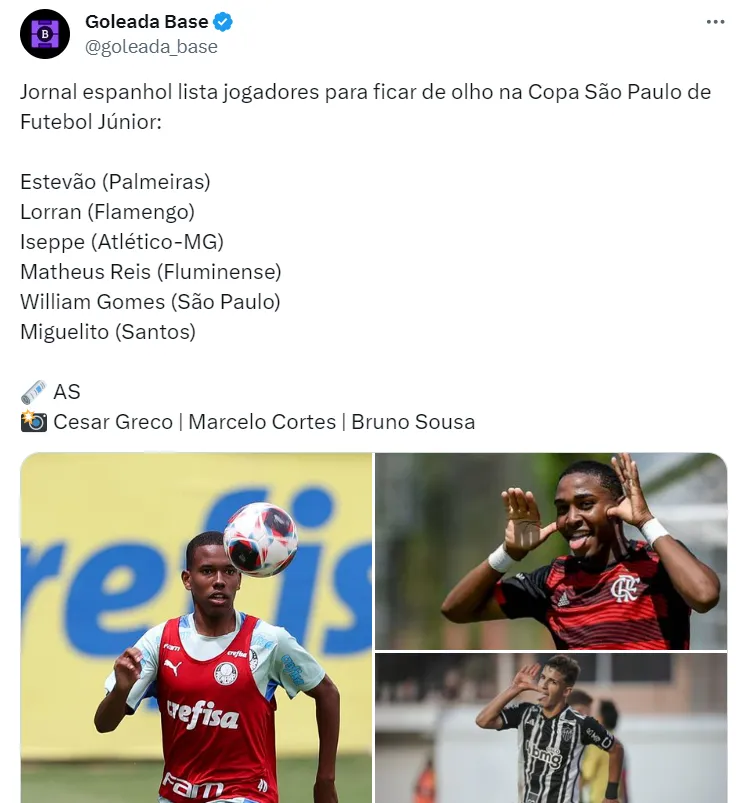Open Goleada Base display name
Viewport: 736px width, 803px height.
pyautogui.click(x=146, y=21)
